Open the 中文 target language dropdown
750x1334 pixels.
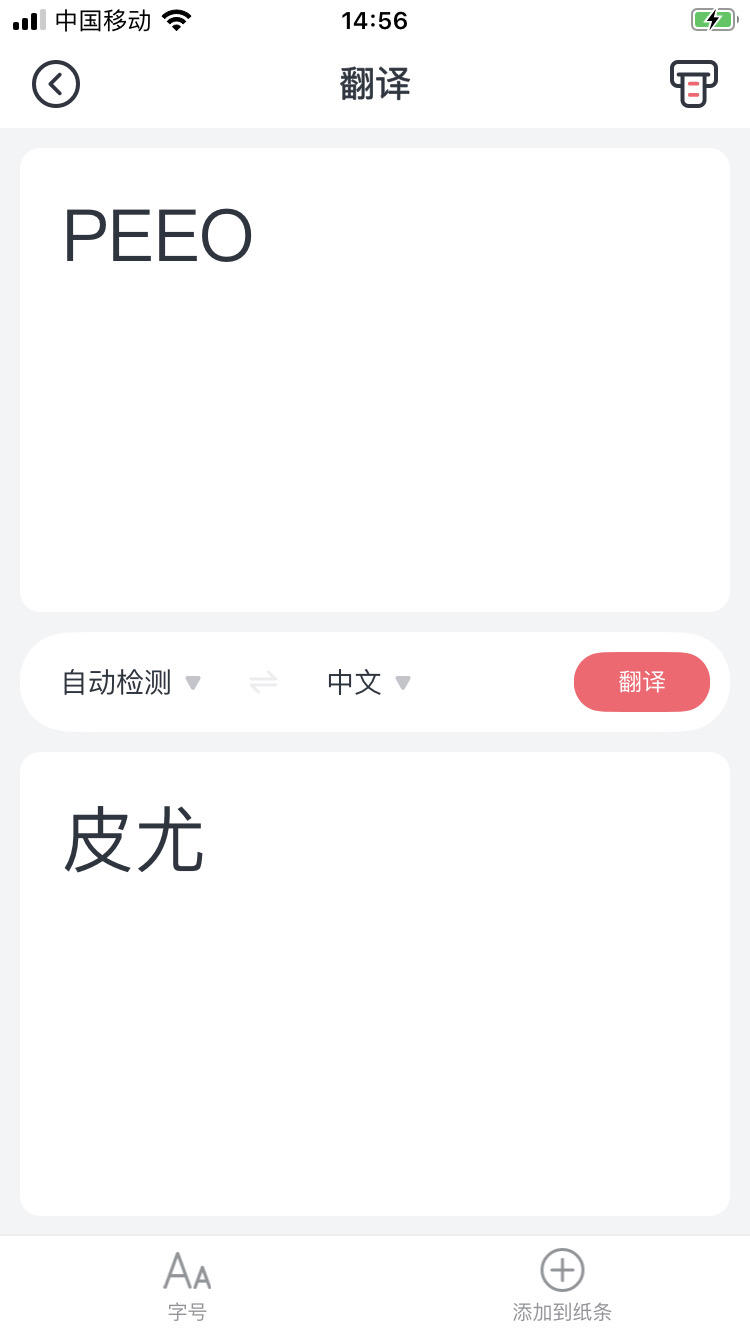369,683
